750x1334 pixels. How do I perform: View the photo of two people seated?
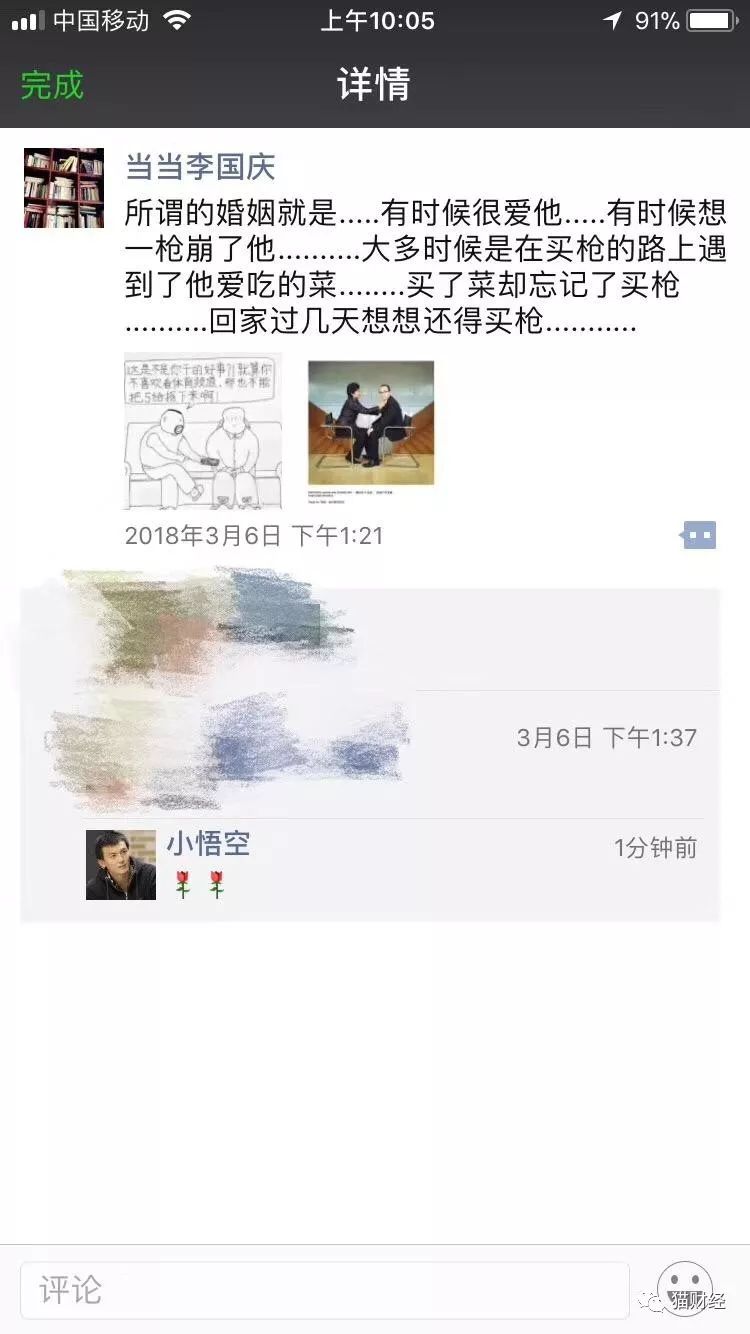tap(371, 422)
